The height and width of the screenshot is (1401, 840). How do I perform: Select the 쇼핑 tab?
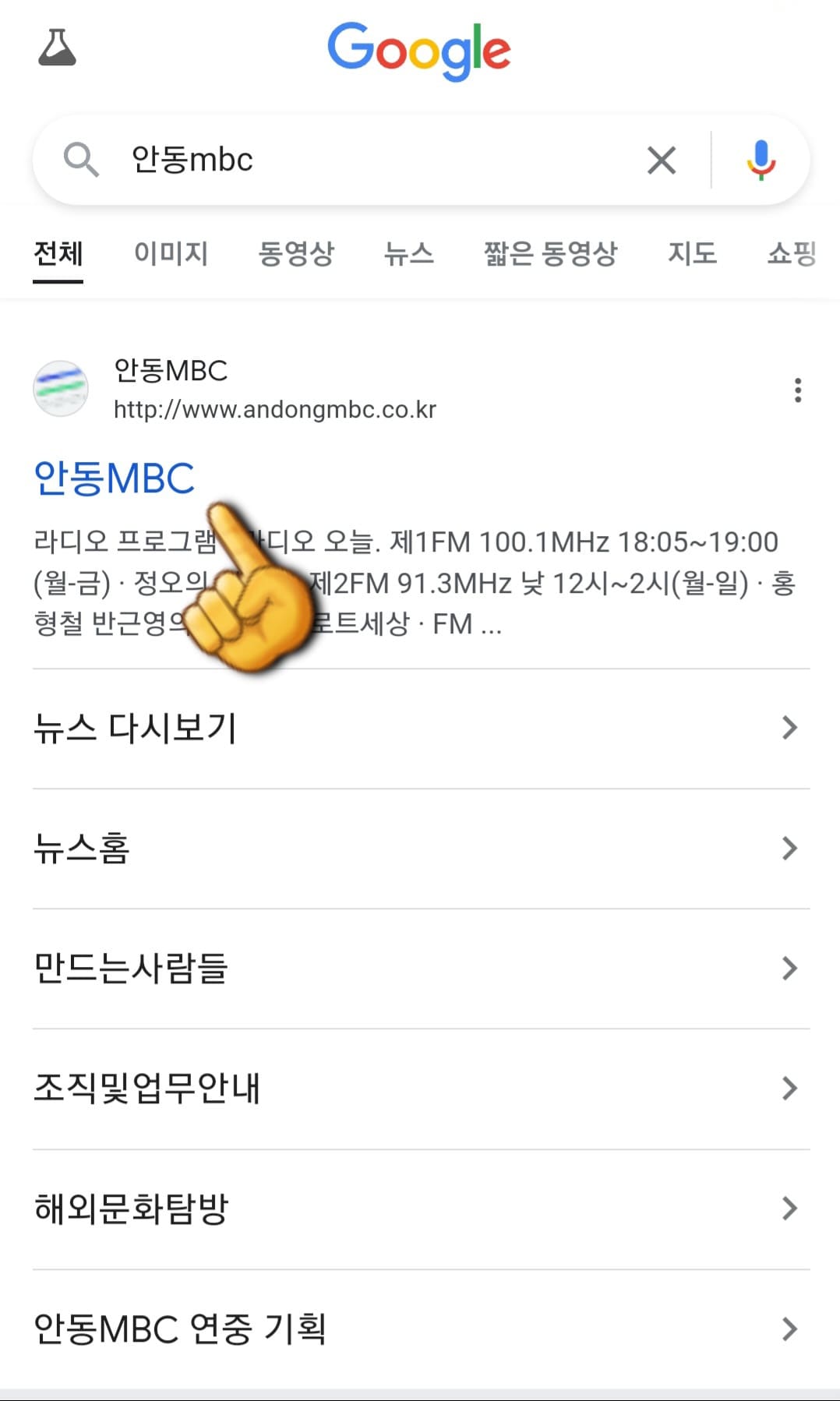[x=792, y=253]
